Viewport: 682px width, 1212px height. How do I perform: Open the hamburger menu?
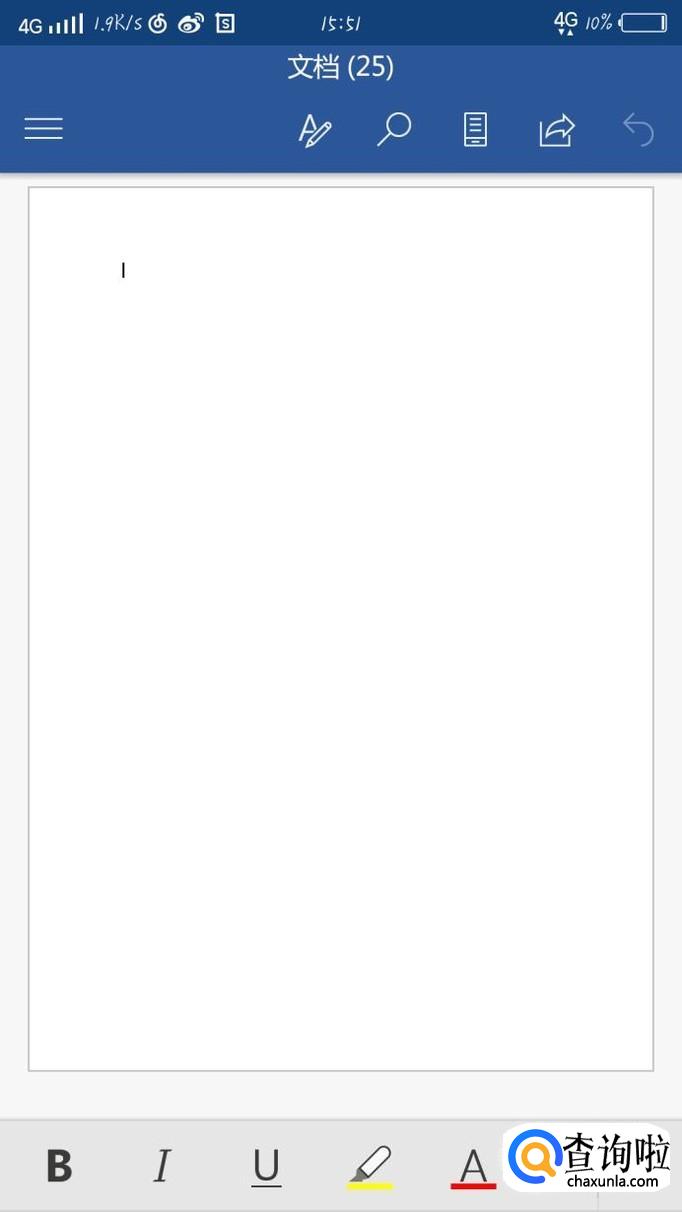pyautogui.click(x=43, y=129)
